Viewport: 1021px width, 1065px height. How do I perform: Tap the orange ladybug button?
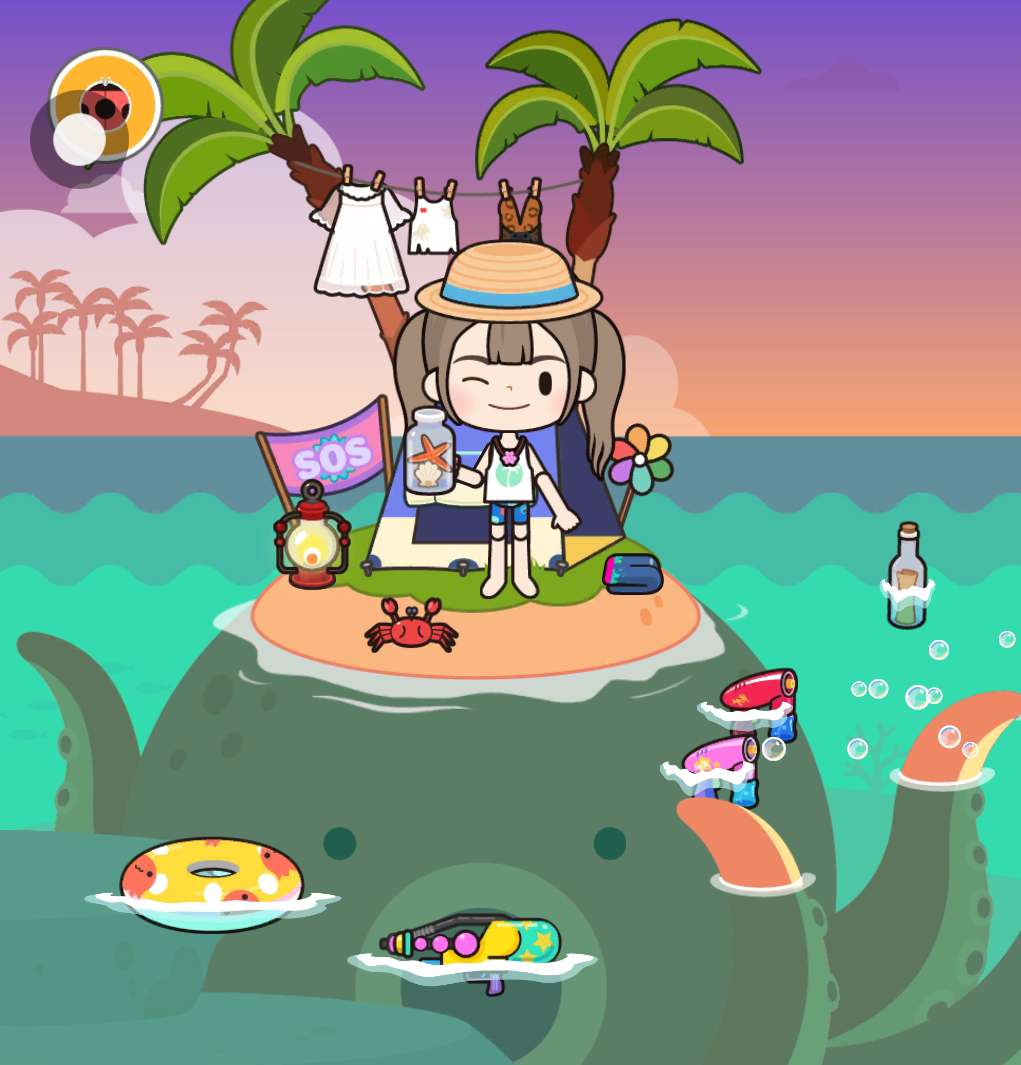click(x=105, y=105)
